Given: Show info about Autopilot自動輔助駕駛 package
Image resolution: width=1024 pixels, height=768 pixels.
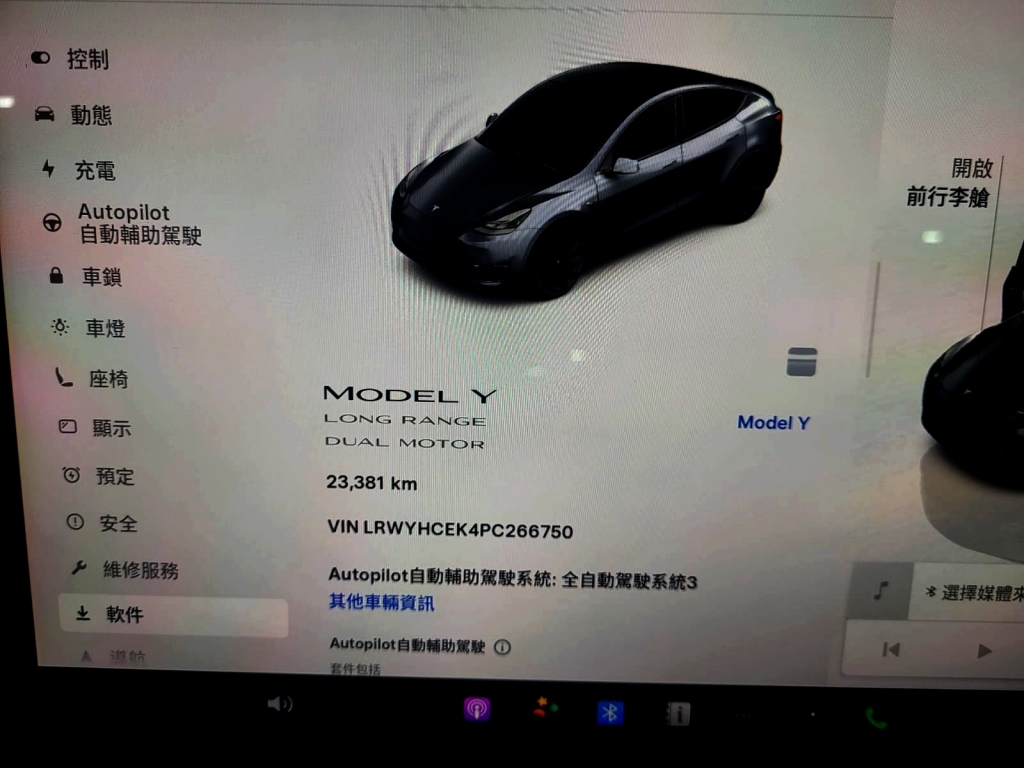Looking at the screenshot, I should pos(502,647).
